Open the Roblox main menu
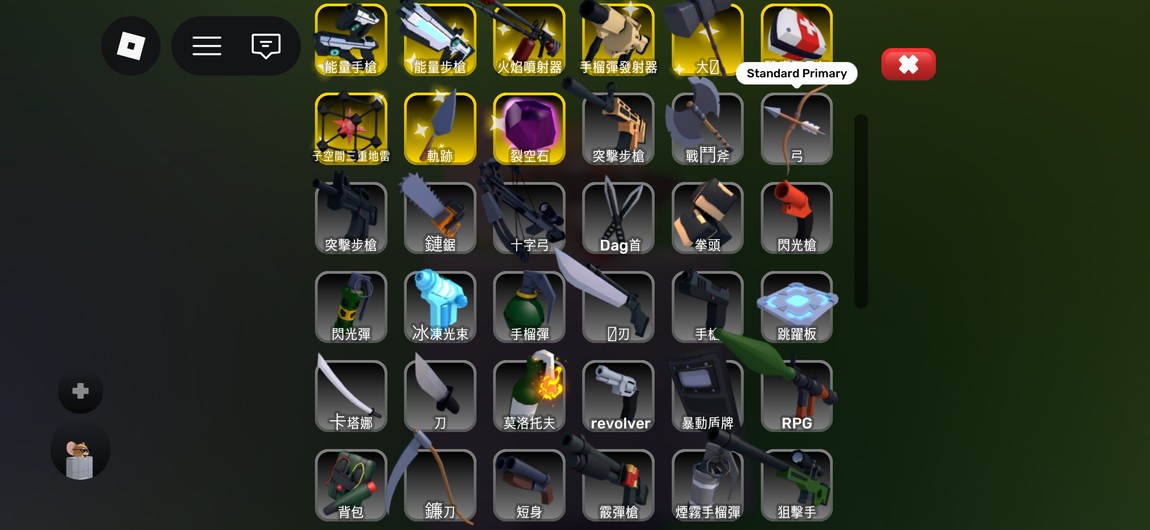This screenshot has height=530, width=1150. coord(131,46)
